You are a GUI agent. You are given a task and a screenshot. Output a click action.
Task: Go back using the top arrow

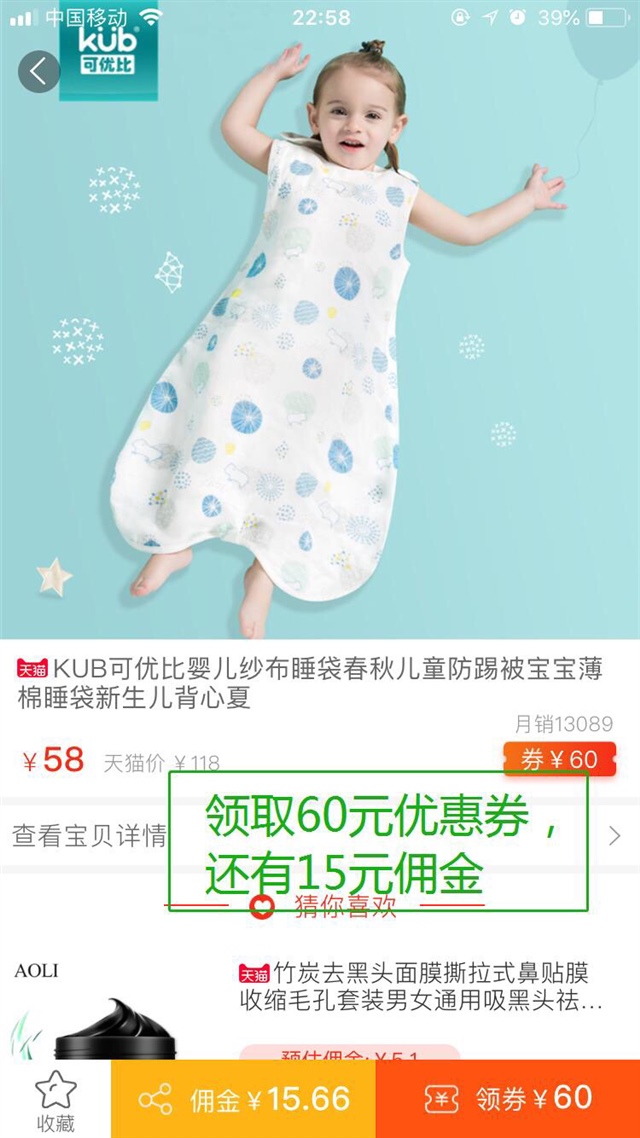pos(39,72)
